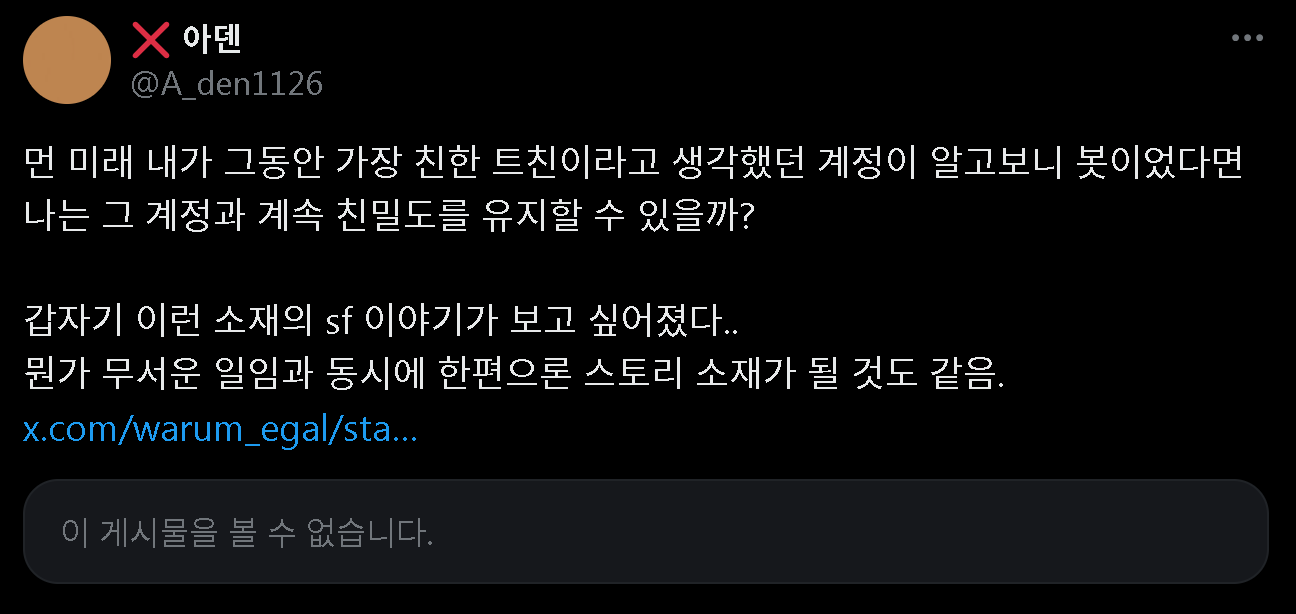The width and height of the screenshot is (1296, 614).
Task: View the @A_den1126 profile handle
Action: (227, 83)
